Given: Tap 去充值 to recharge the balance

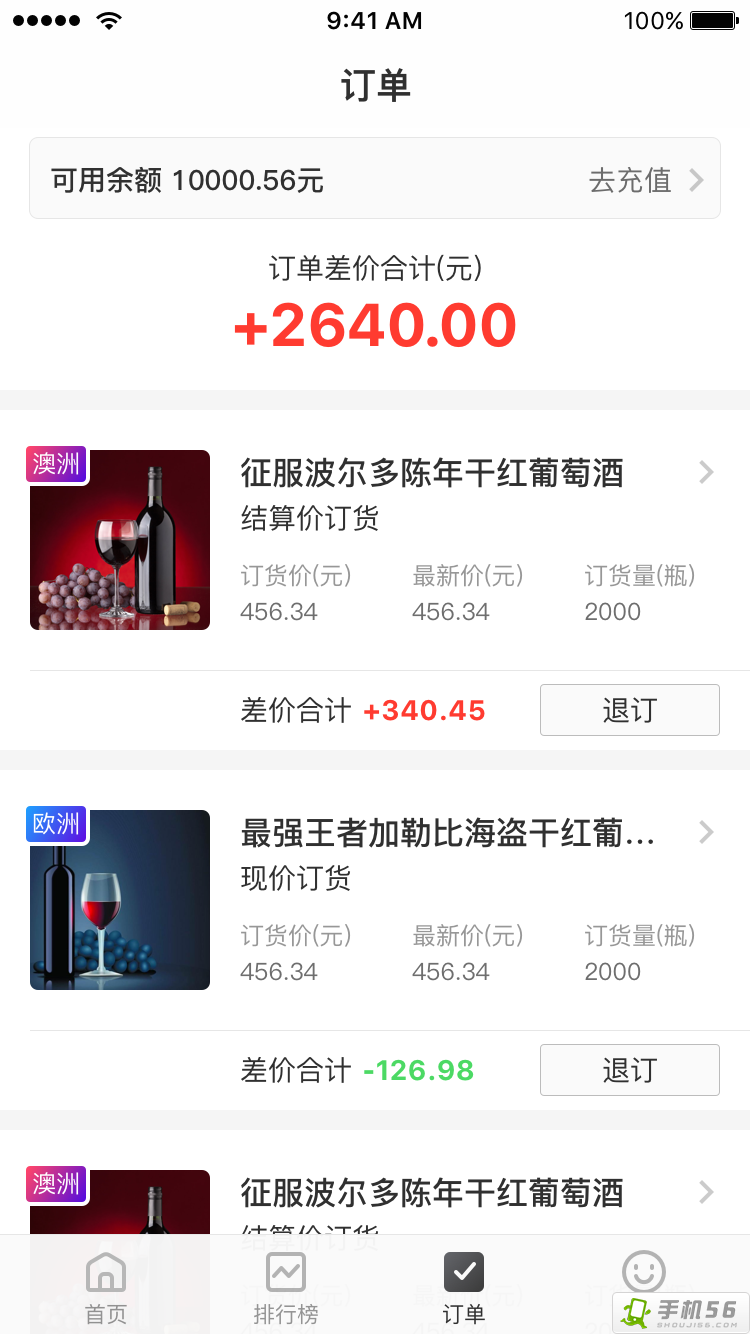Looking at the screenshot, I should [x=645, y=180].
